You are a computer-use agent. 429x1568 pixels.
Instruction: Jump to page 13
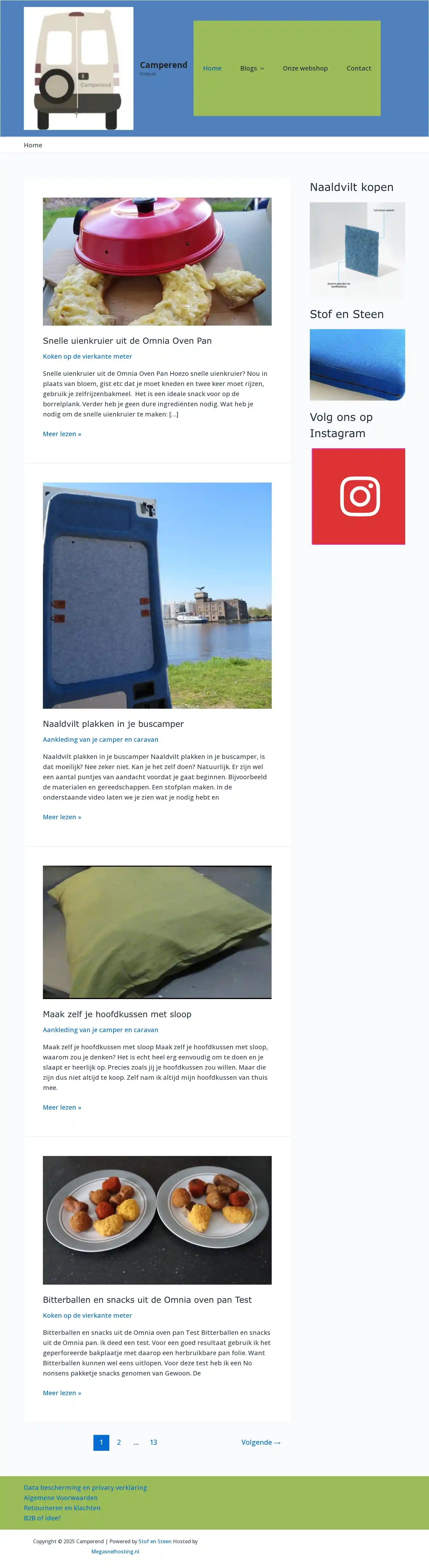[153, 1442]
